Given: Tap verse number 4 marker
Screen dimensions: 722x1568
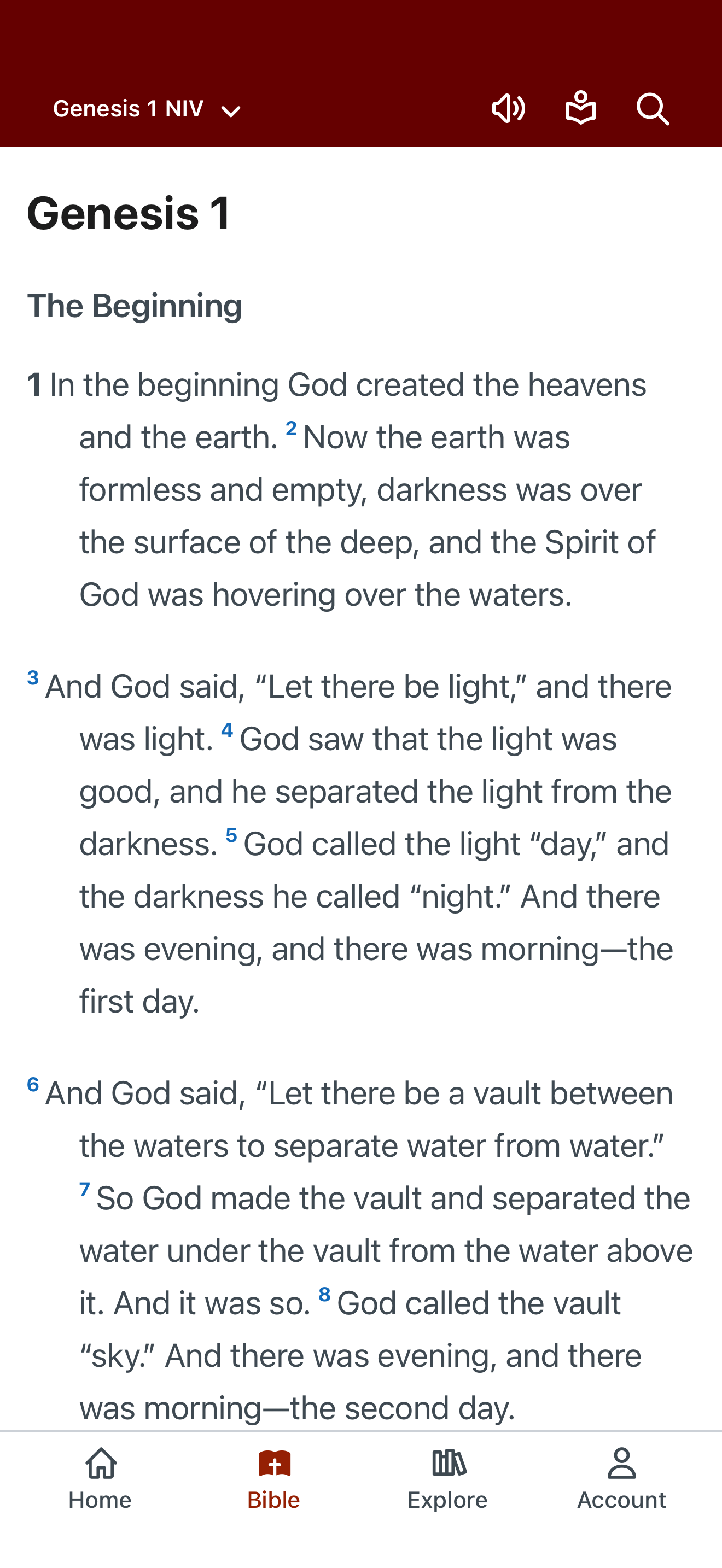Looking at the screenshot, I should (x=227, y=730).
